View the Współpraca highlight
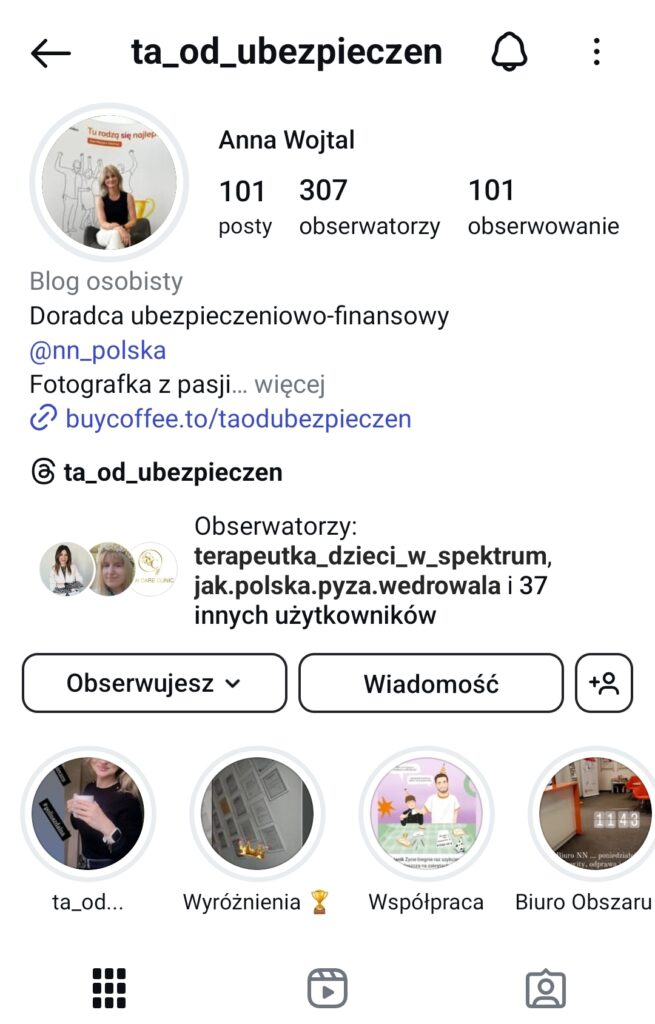 click(426, 814)
